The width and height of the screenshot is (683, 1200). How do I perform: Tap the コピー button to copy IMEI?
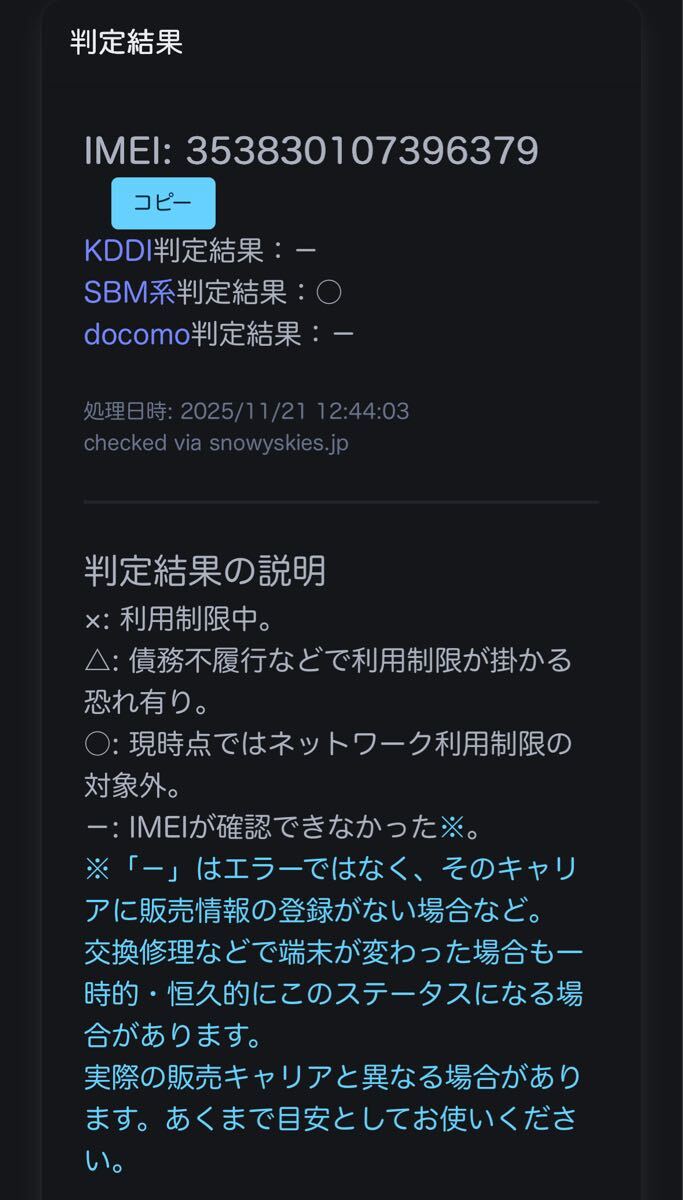click(x=163, y=203)
